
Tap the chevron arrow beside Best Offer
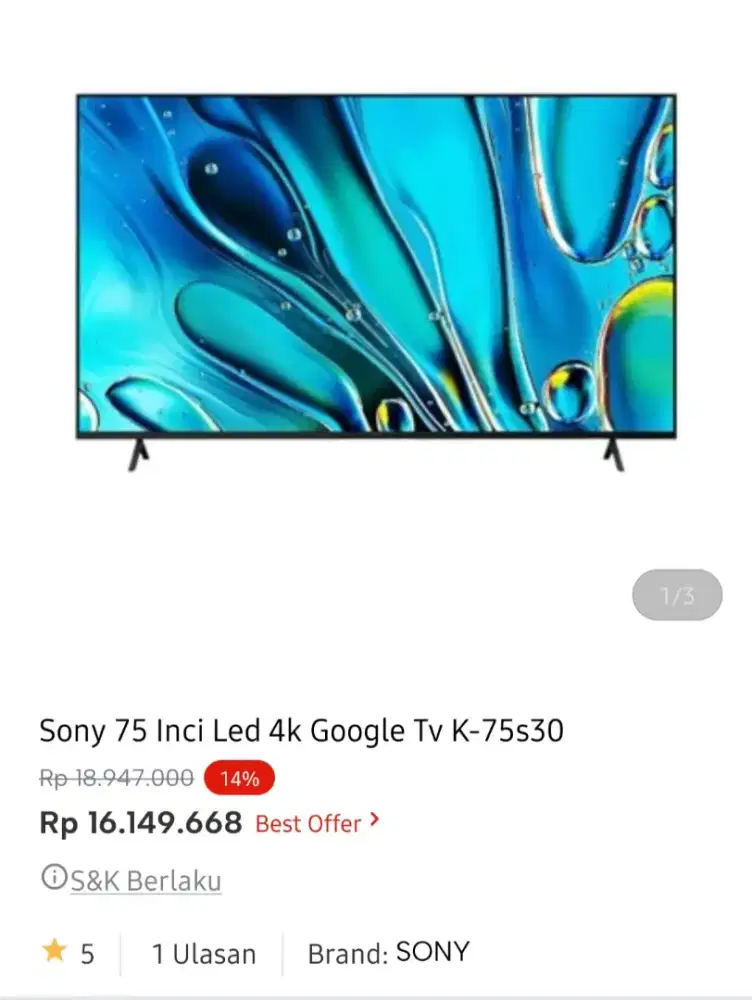374,822
